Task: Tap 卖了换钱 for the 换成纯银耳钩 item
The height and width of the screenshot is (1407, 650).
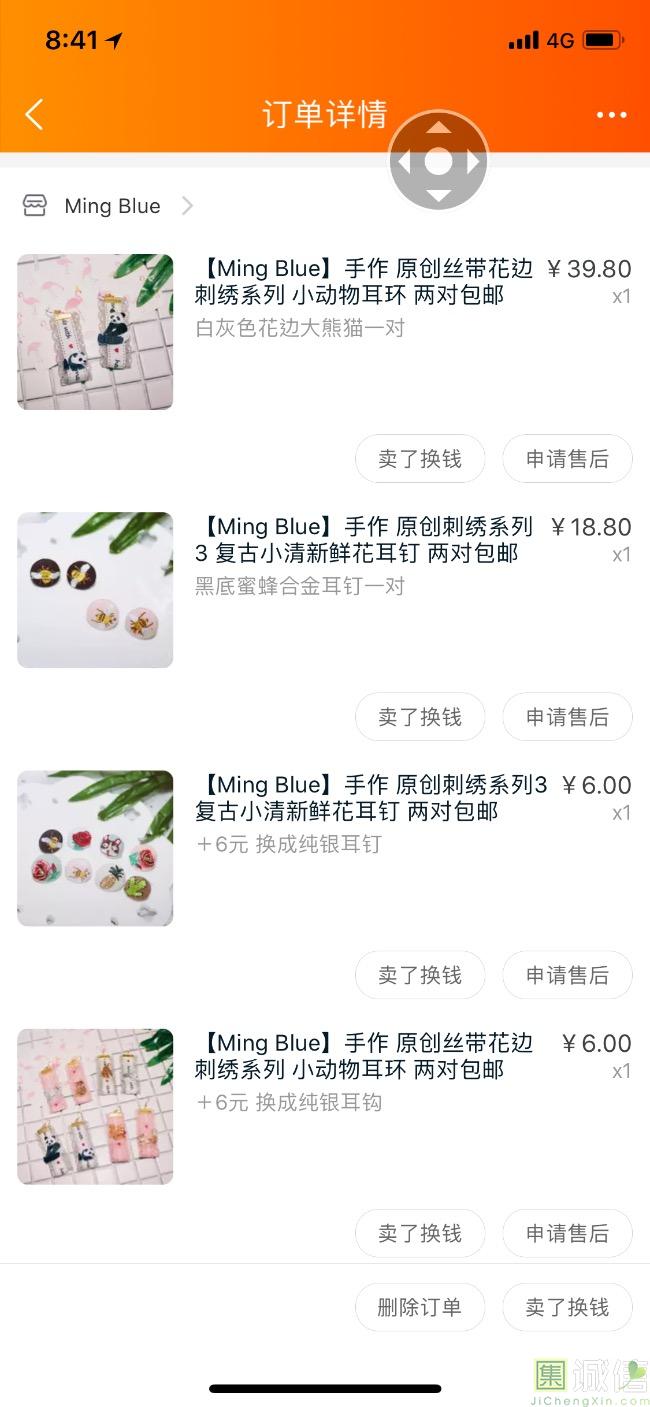Action: [x=420, y=1233]
